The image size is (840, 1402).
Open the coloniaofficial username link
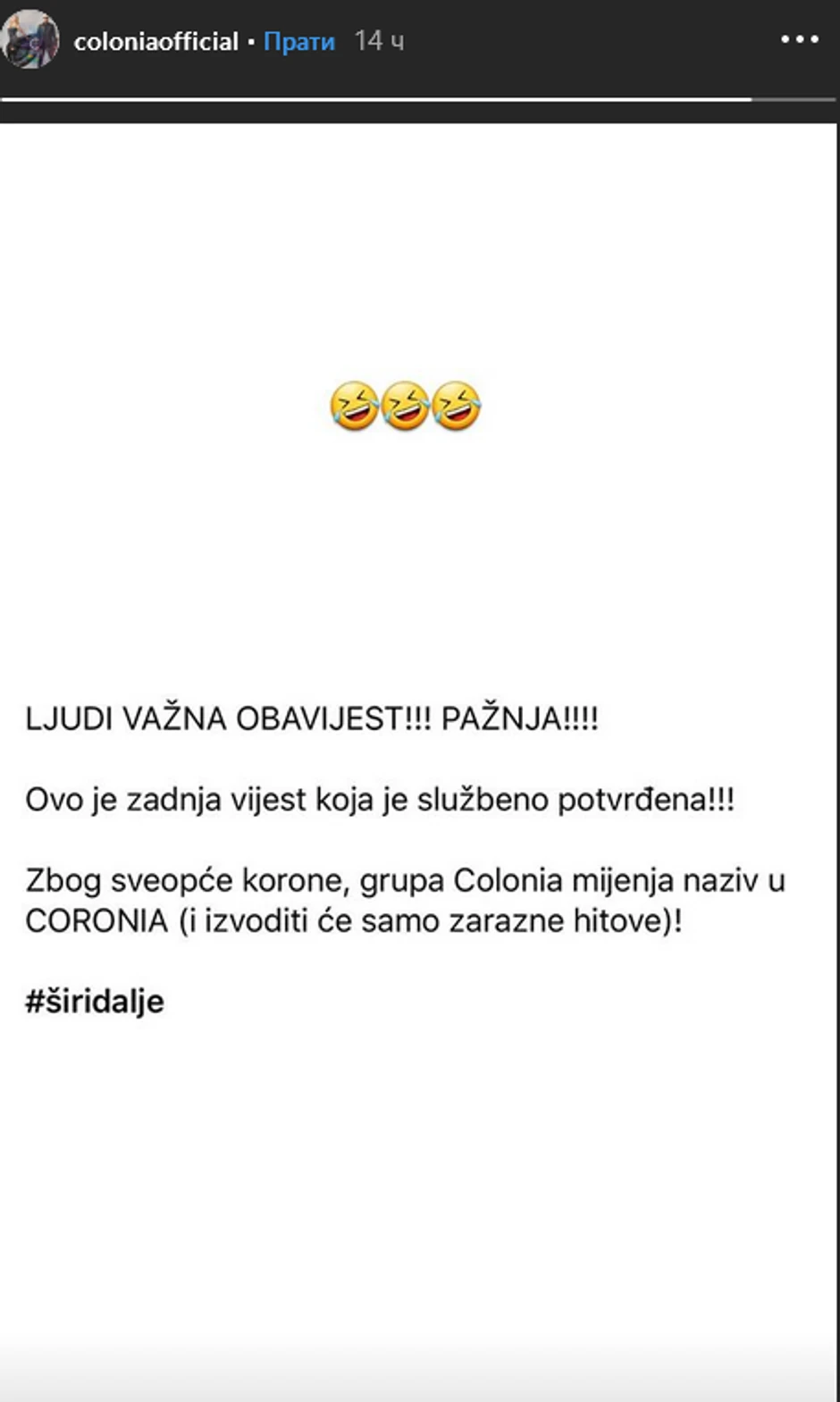155,41
